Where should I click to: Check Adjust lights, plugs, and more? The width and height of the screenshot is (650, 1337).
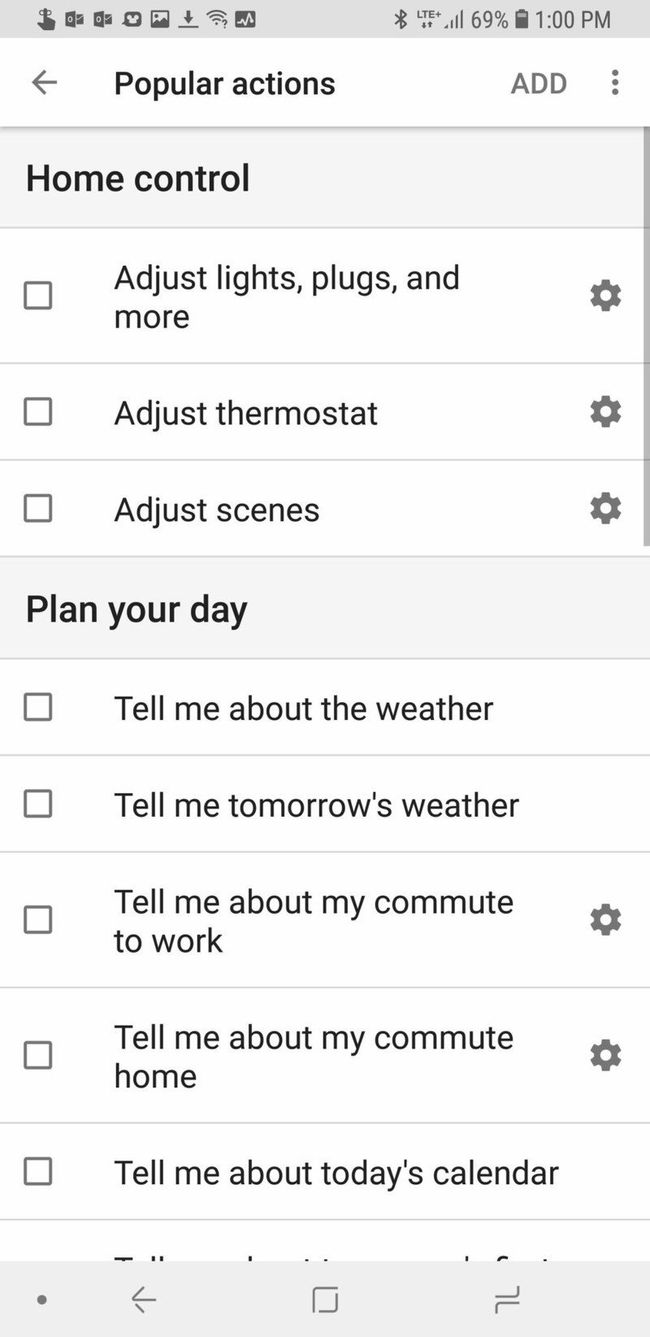coord(38,296)
